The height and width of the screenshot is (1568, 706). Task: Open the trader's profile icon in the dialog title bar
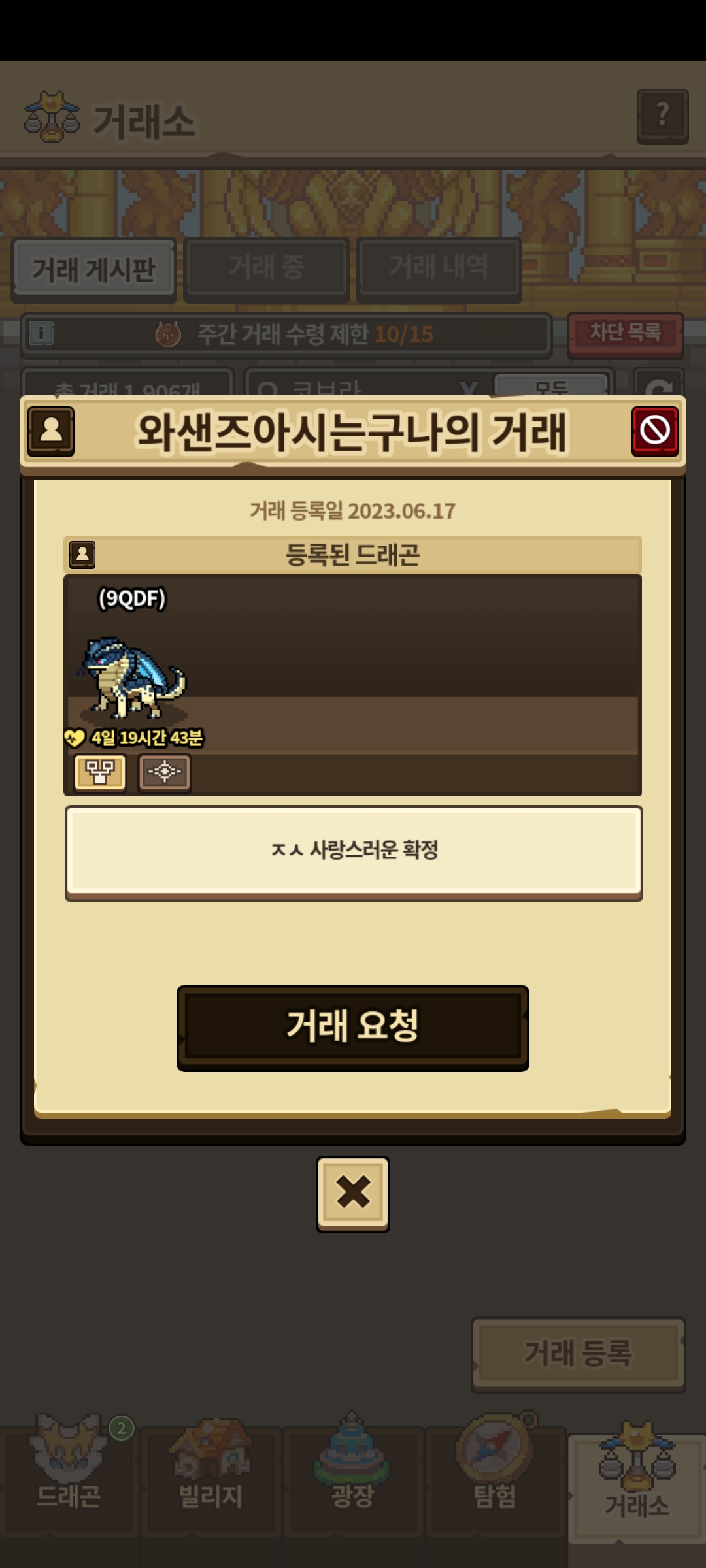51,431
